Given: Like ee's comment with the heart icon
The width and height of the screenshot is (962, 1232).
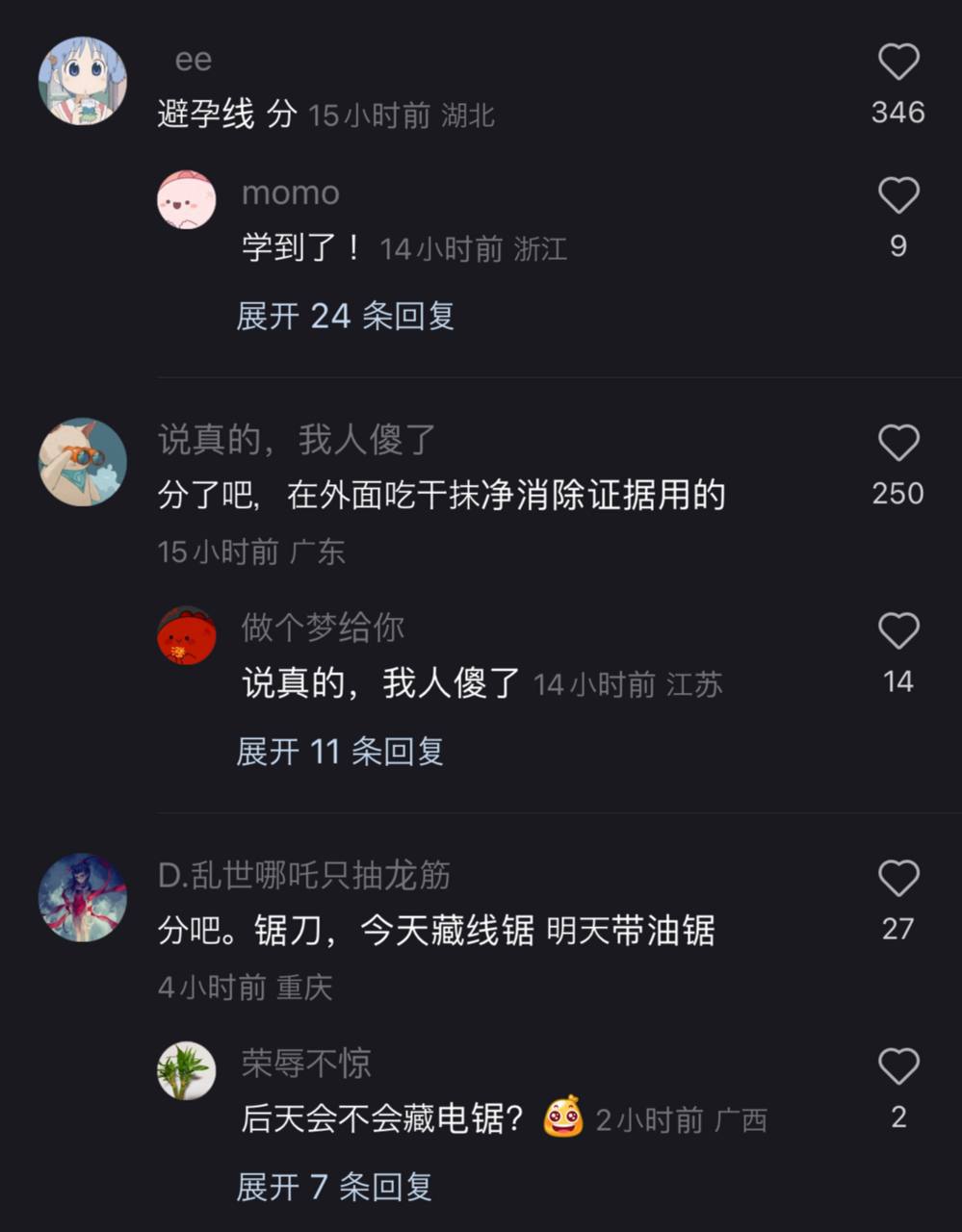Looking at the screenshot, I should [897, 61].
